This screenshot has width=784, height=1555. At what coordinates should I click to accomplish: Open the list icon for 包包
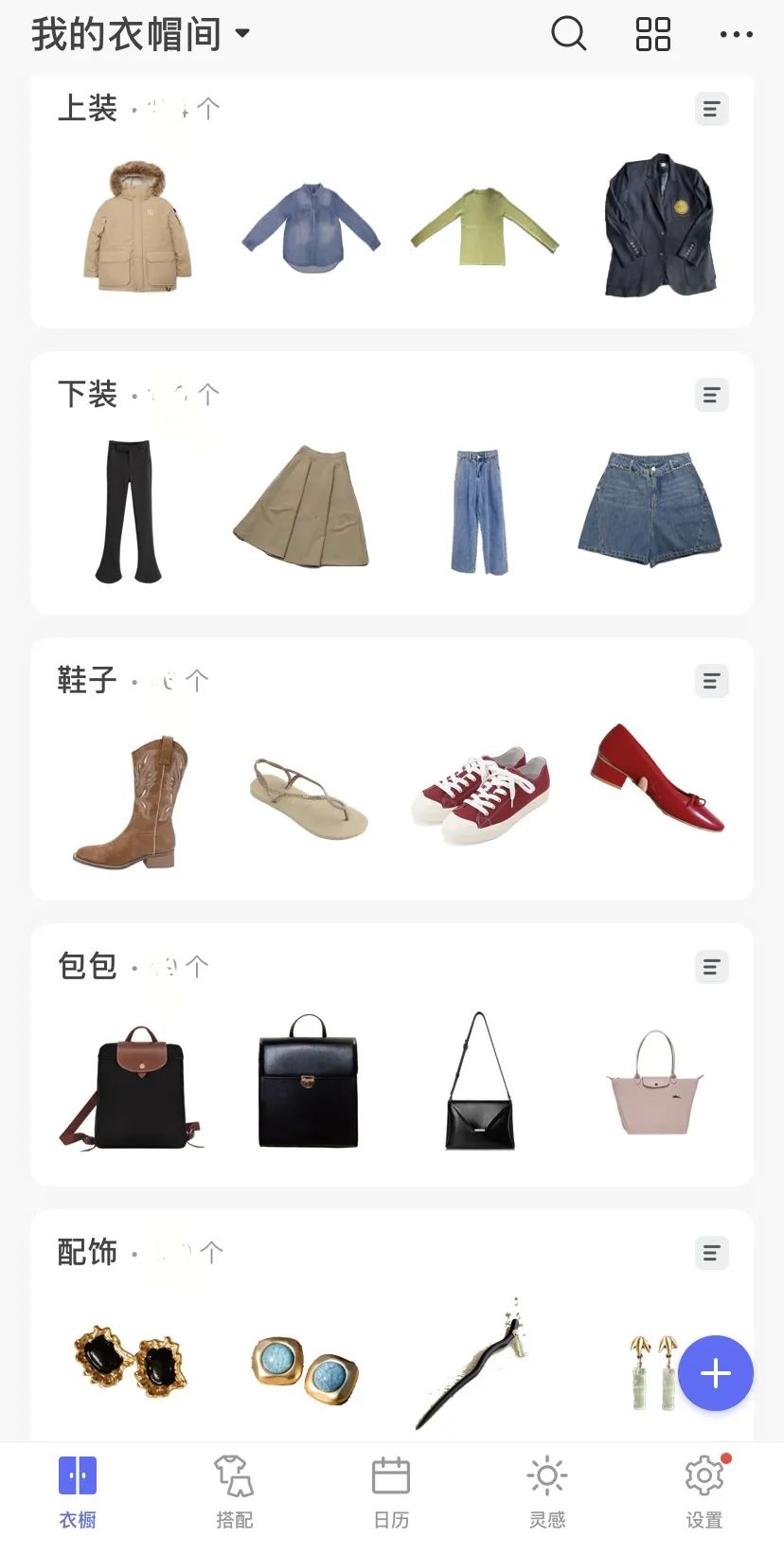coord(711,967)
